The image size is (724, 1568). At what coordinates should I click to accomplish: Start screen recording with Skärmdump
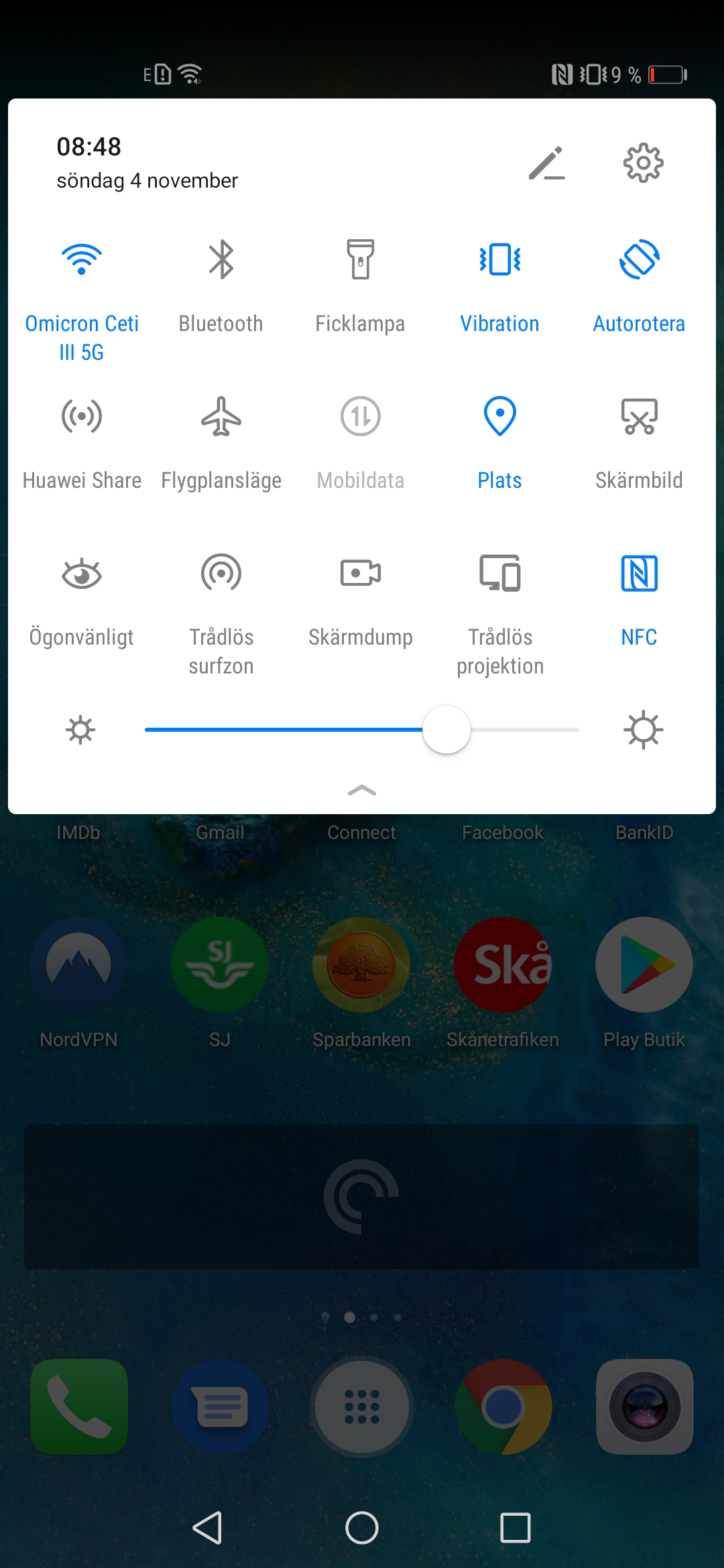[361, 574]
